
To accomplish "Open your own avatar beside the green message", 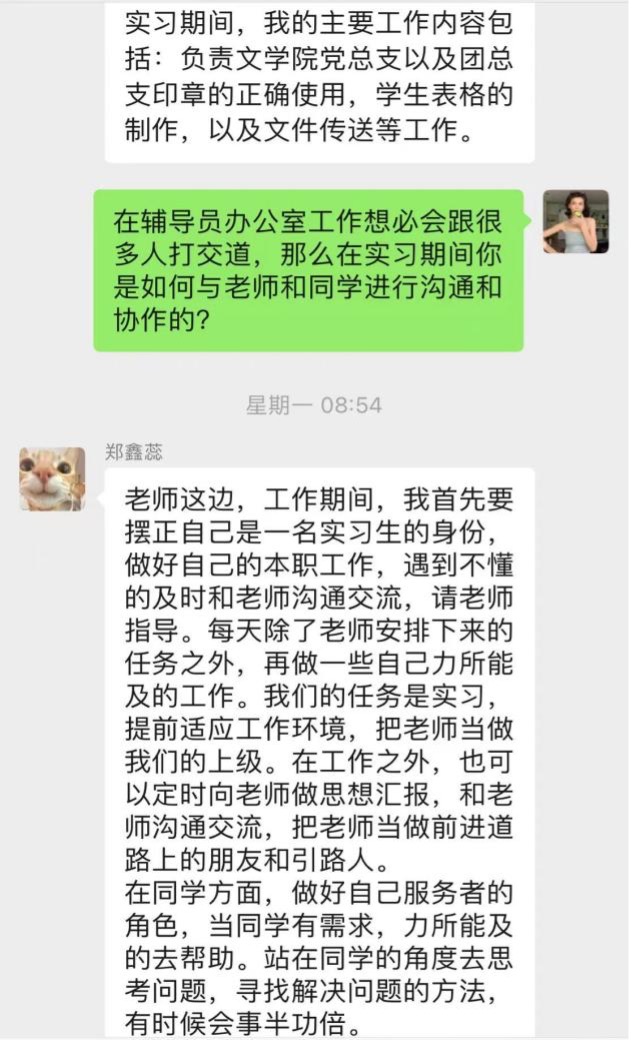I will [575, 222].
